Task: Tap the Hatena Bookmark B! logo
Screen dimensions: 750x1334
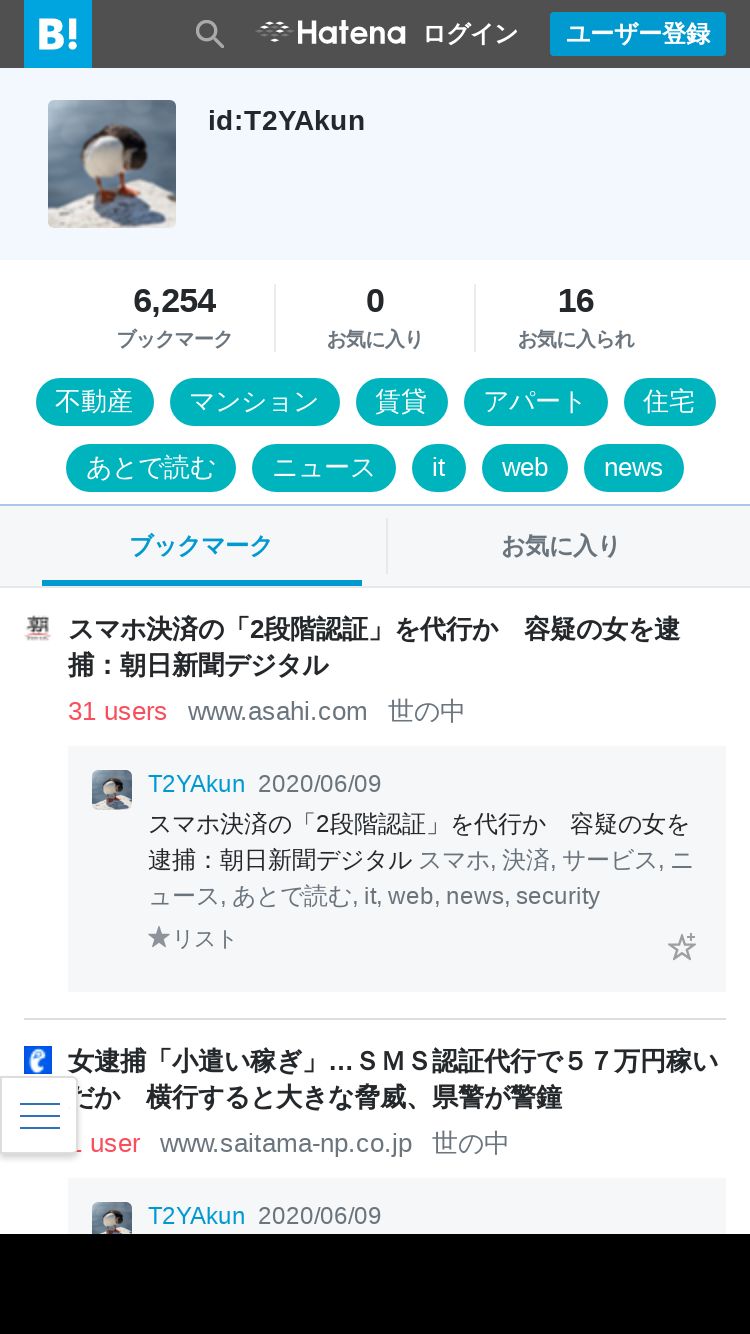Action: tap(58, 34)
